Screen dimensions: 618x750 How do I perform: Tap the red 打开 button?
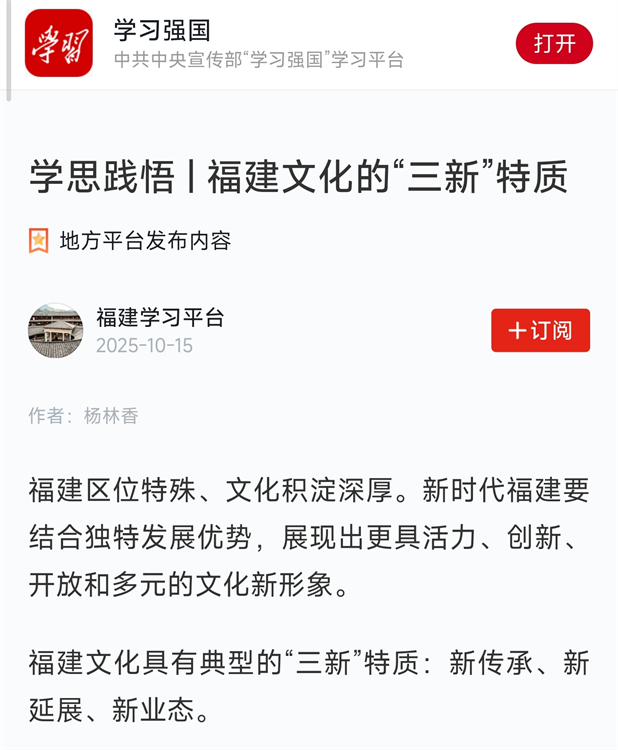pyautogui.click(x=554, y=44)
